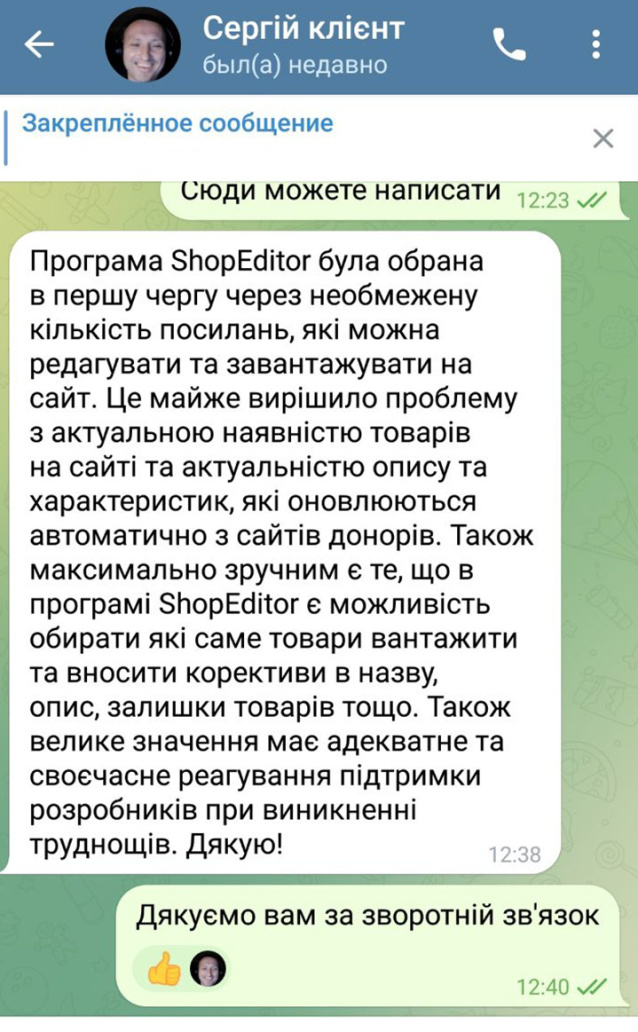Start a voice call with Сергій
This screenshot has width=638, height=1032.
pyautogui.click(x=510, y=45)
